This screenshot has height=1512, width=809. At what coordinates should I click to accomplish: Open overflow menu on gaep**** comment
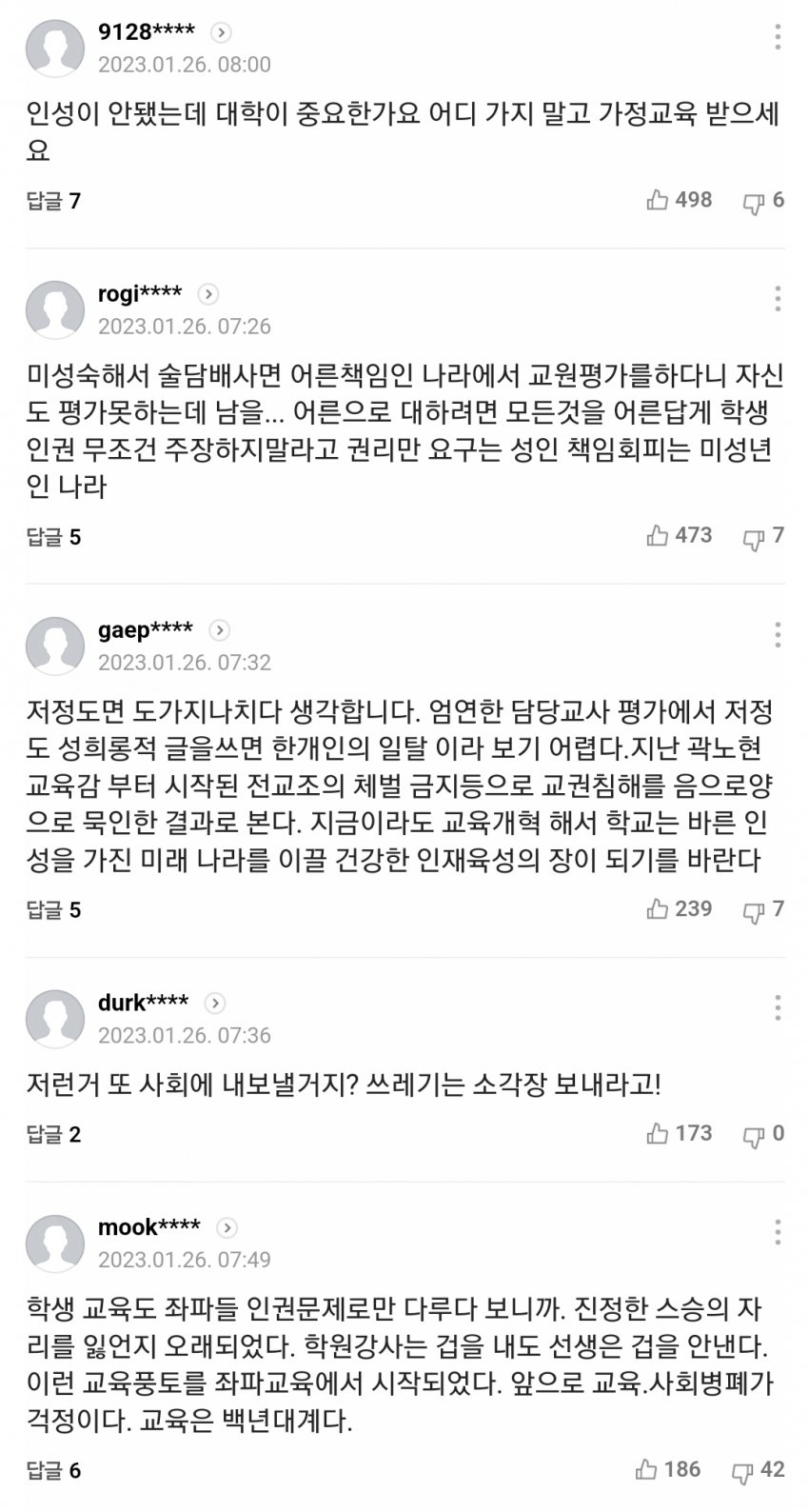[x=779, y=634]
